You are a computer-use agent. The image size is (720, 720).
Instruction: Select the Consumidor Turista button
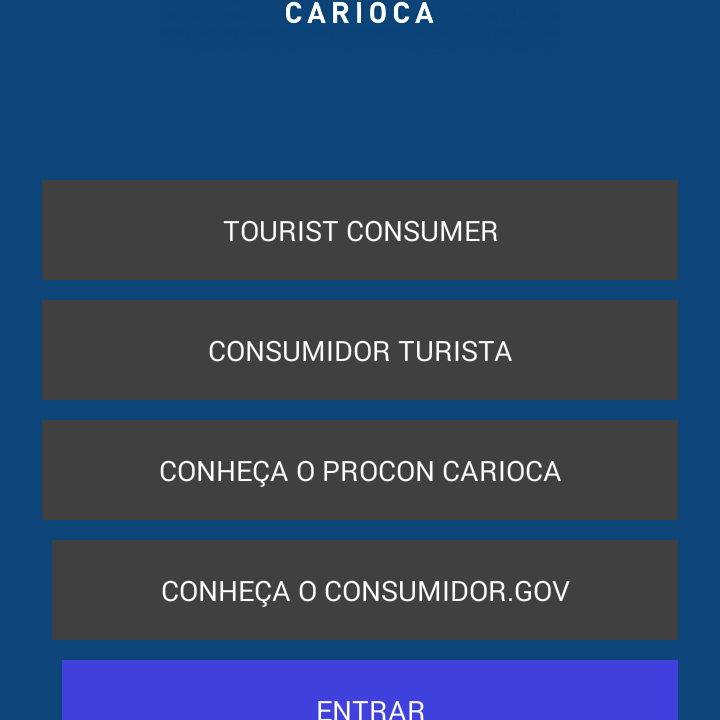pos(360,350)
